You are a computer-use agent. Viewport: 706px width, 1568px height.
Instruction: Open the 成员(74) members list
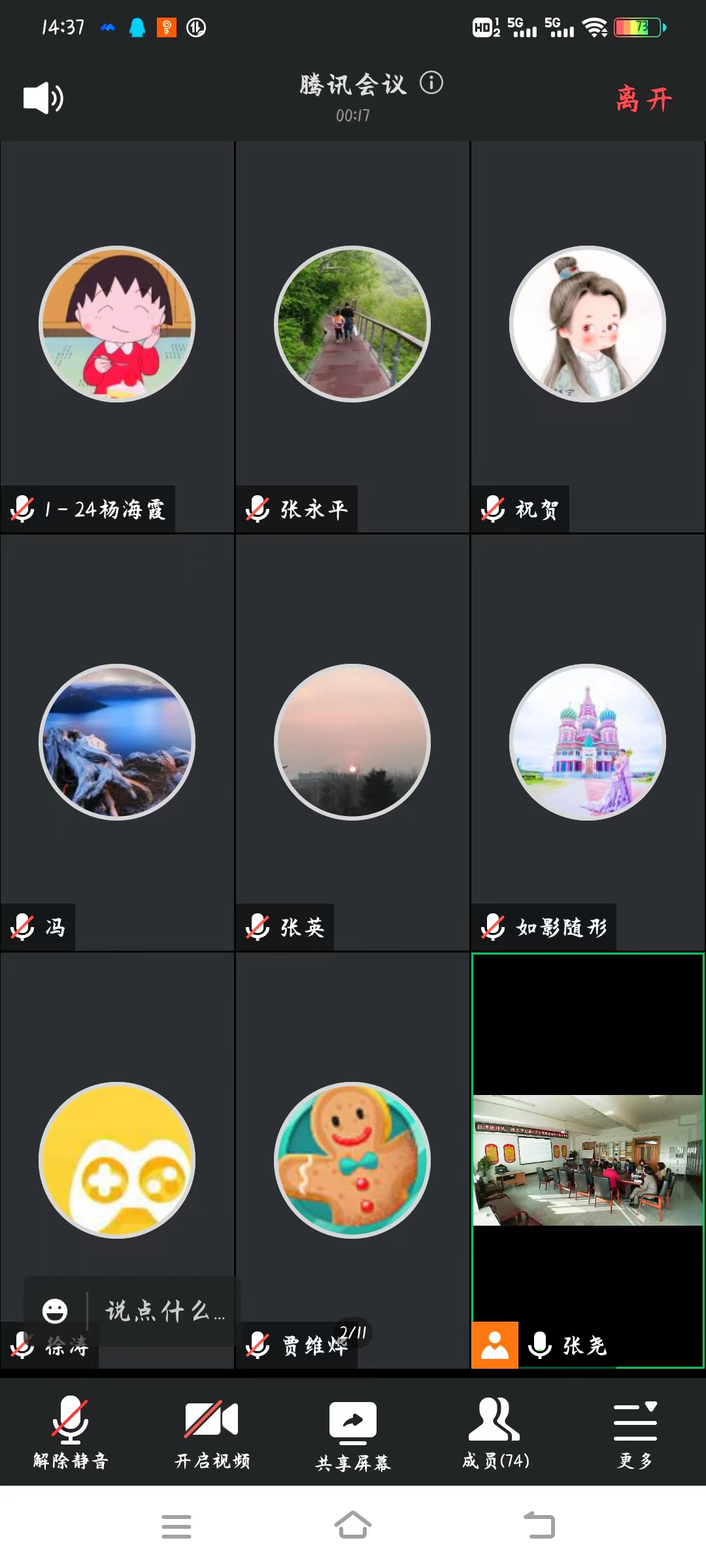(x=495, y=1433)
